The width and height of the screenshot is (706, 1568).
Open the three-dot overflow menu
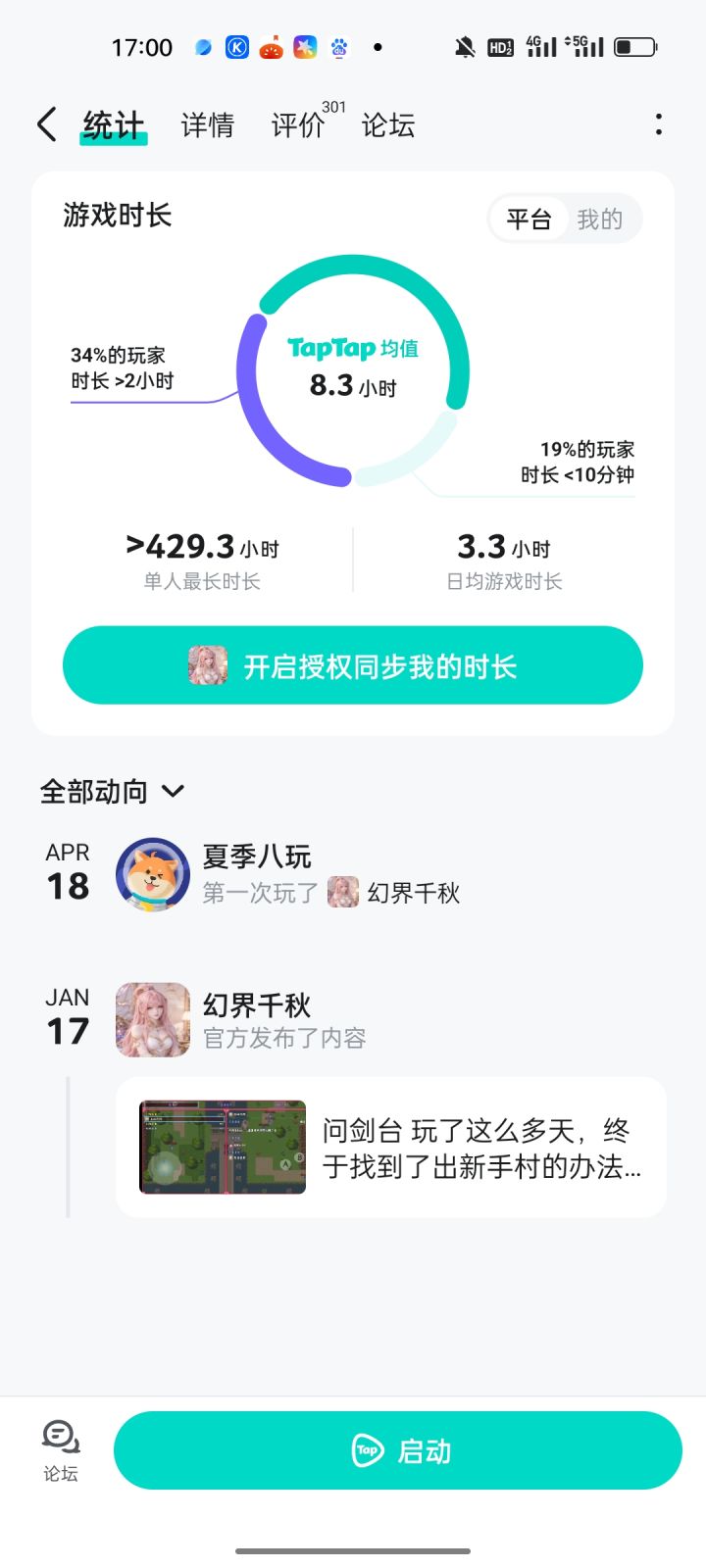tap(659, 124)
